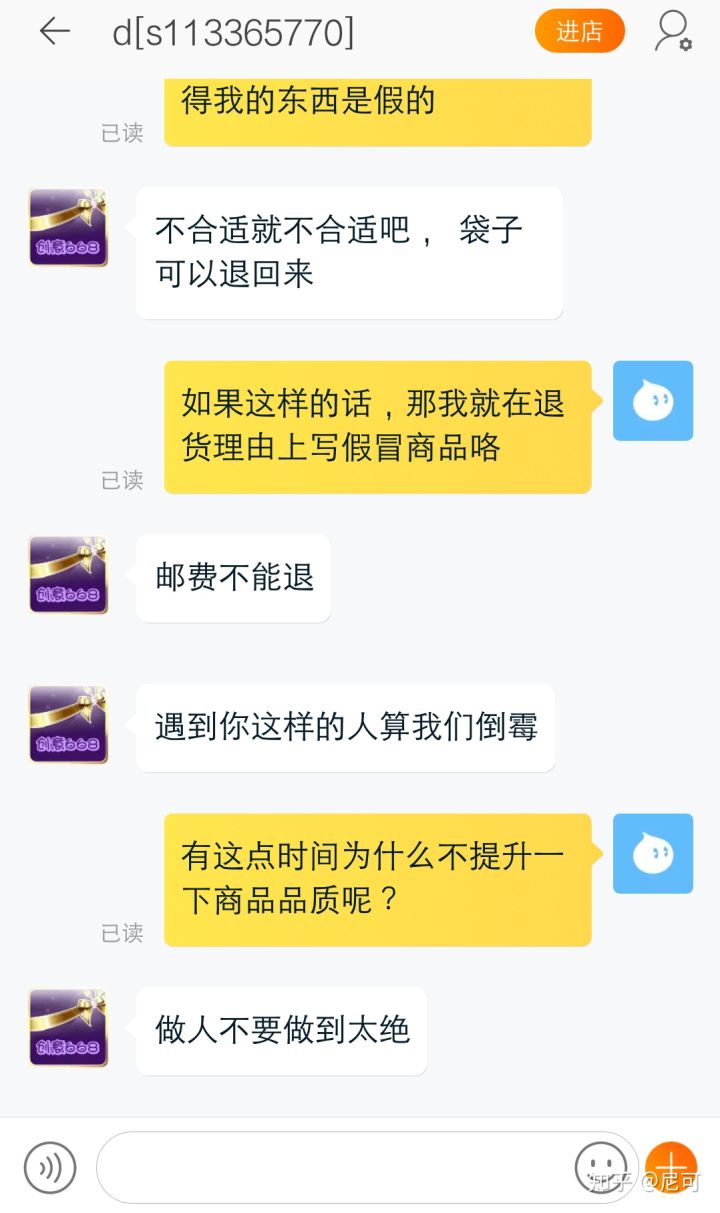Open the plus attachment menu

(x=671, y=1167)
